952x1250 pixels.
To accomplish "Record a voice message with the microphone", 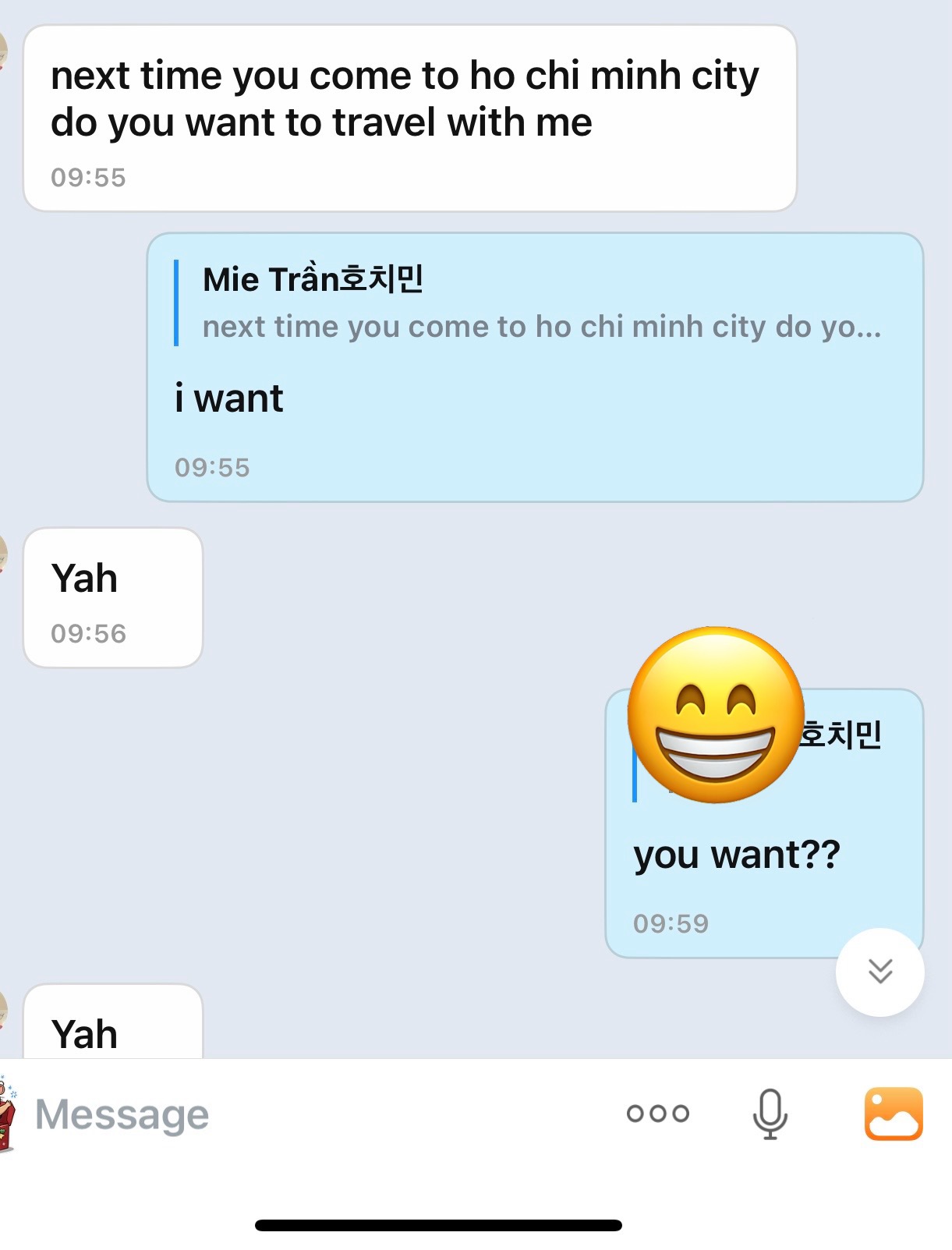I will (770, 1114).
